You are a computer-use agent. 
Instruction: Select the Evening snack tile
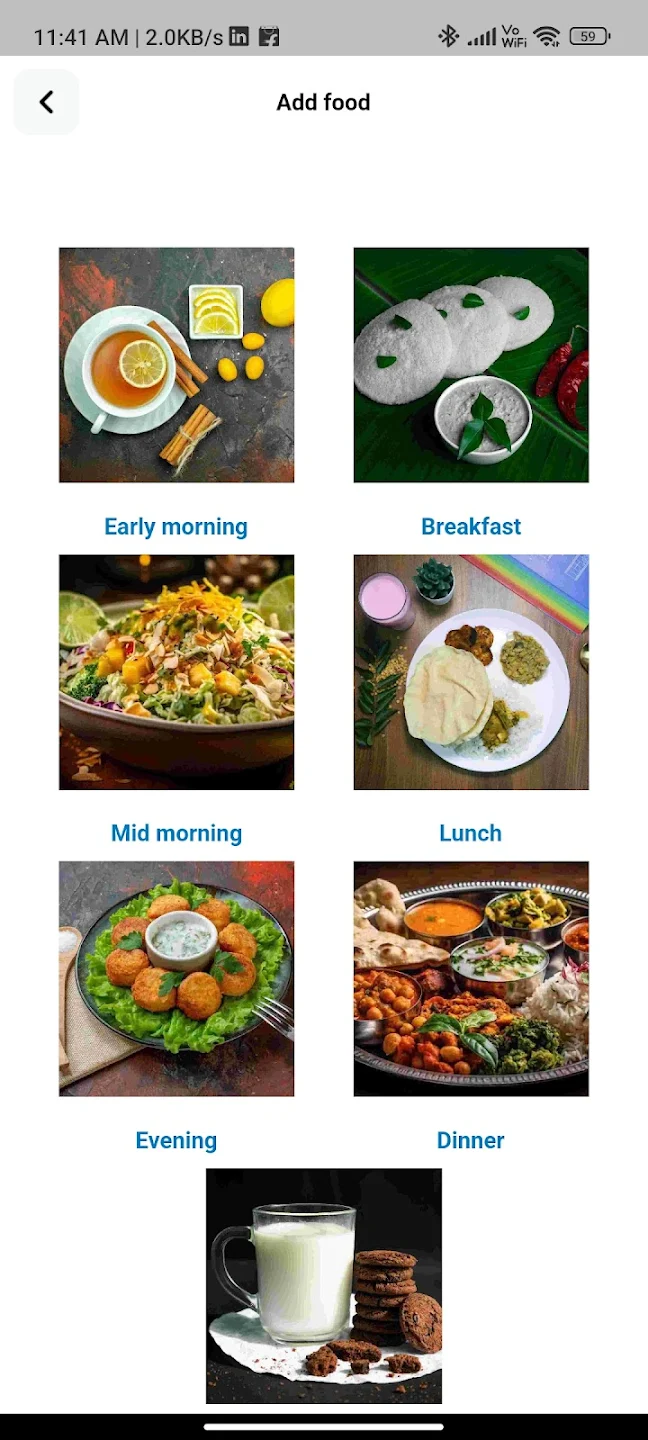[x=176, y=979]
